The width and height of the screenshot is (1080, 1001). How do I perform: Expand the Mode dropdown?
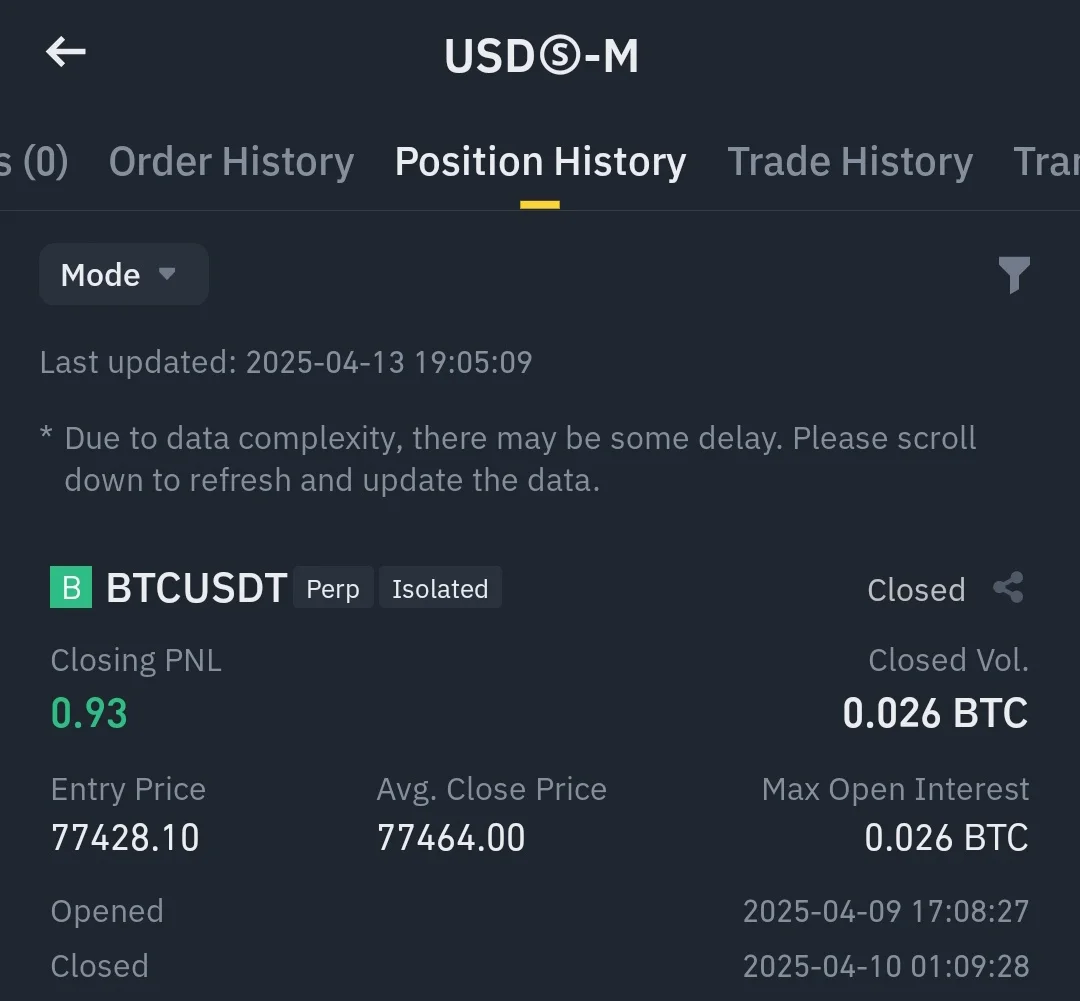point(123,275)
